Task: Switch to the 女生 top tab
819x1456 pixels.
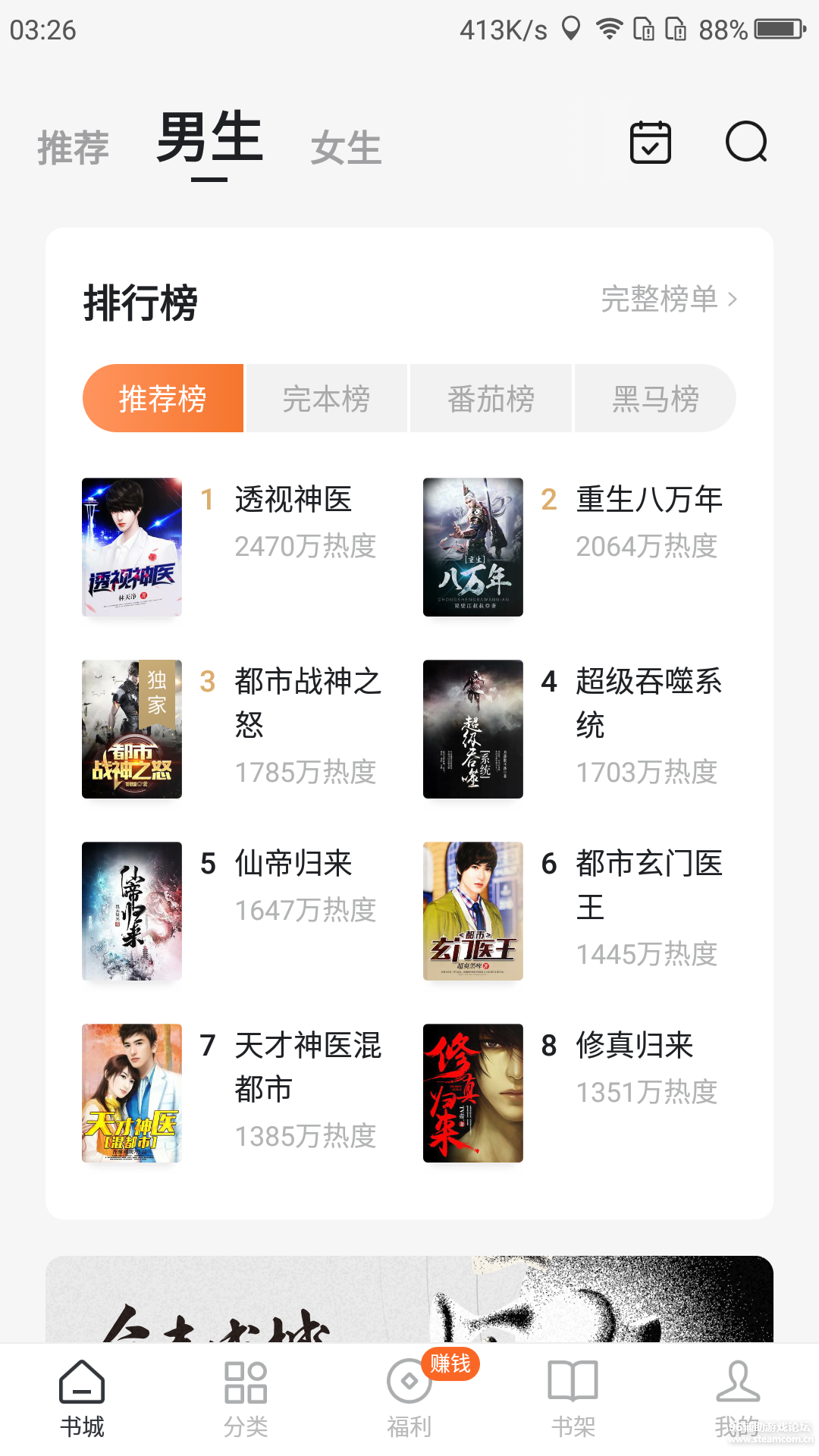Action: click(346, 147)
